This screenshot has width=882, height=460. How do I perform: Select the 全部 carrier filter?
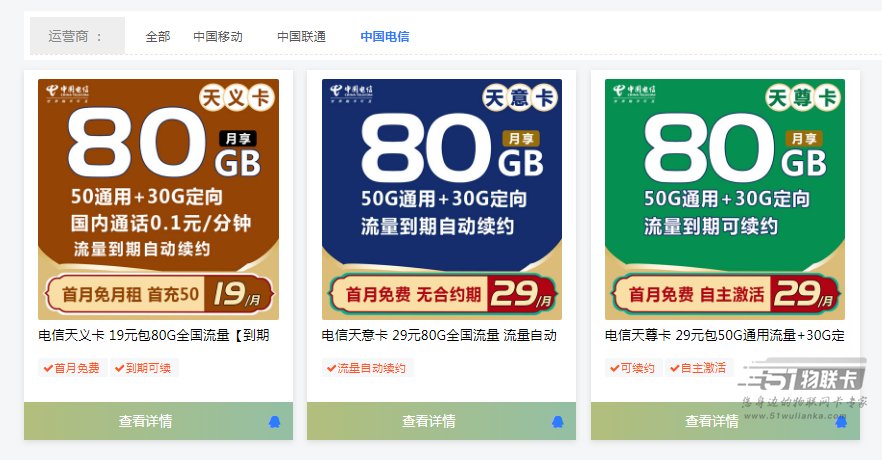click(x=158, y=36)
